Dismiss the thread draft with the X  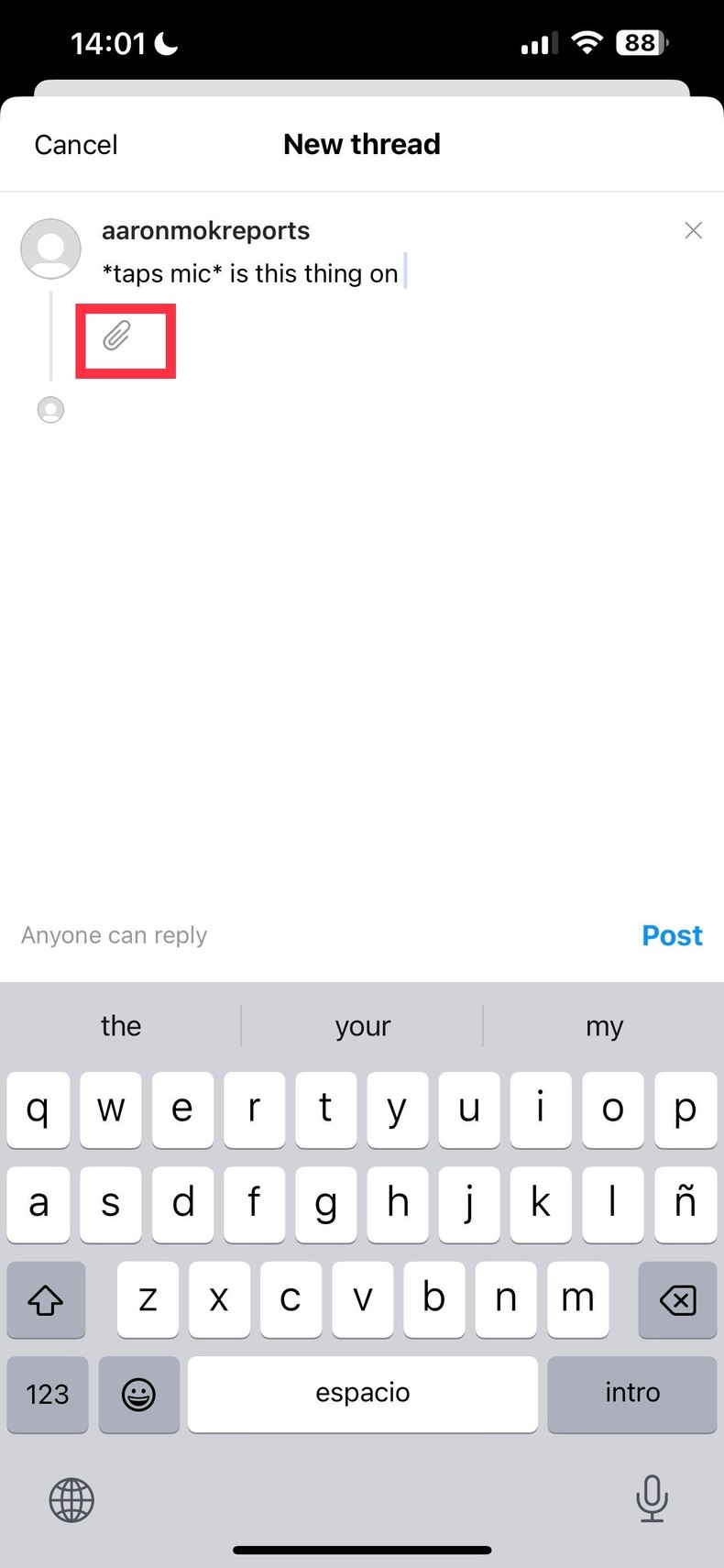point(693,230)
